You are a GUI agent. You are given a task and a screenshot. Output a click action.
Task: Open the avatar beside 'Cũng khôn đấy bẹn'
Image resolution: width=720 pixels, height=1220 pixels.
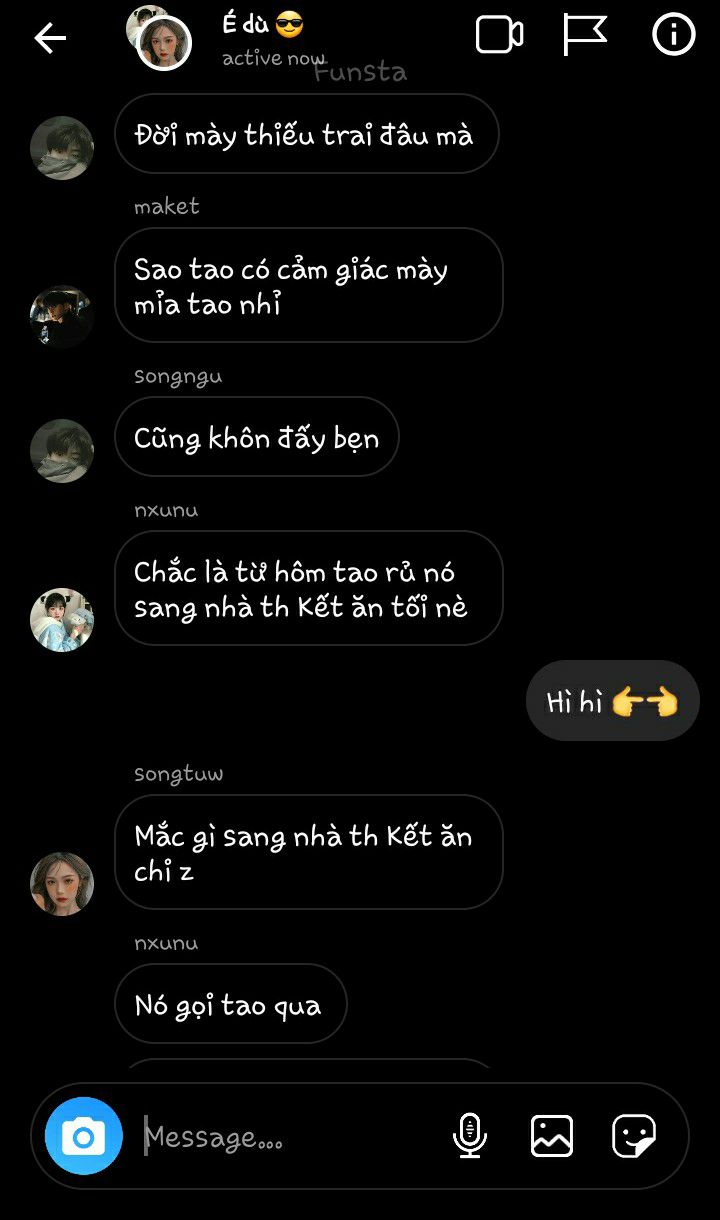click(62, 450)
